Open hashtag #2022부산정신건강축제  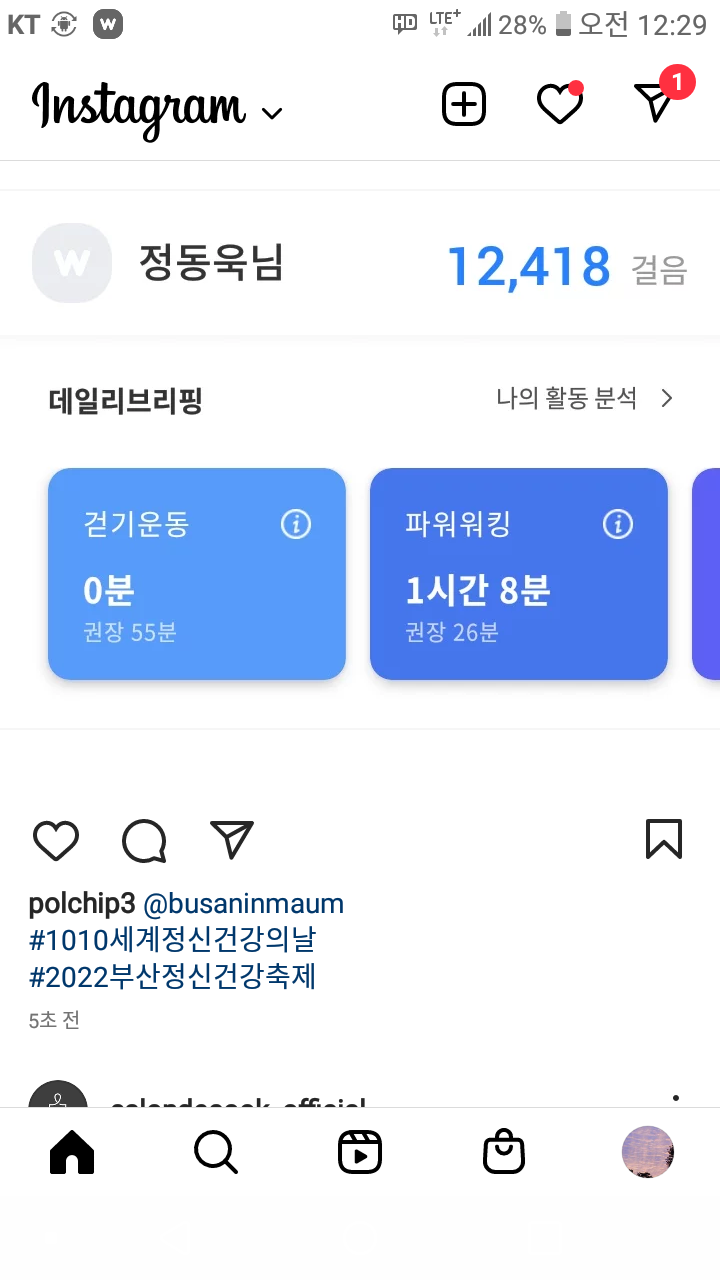pos(172,975)
